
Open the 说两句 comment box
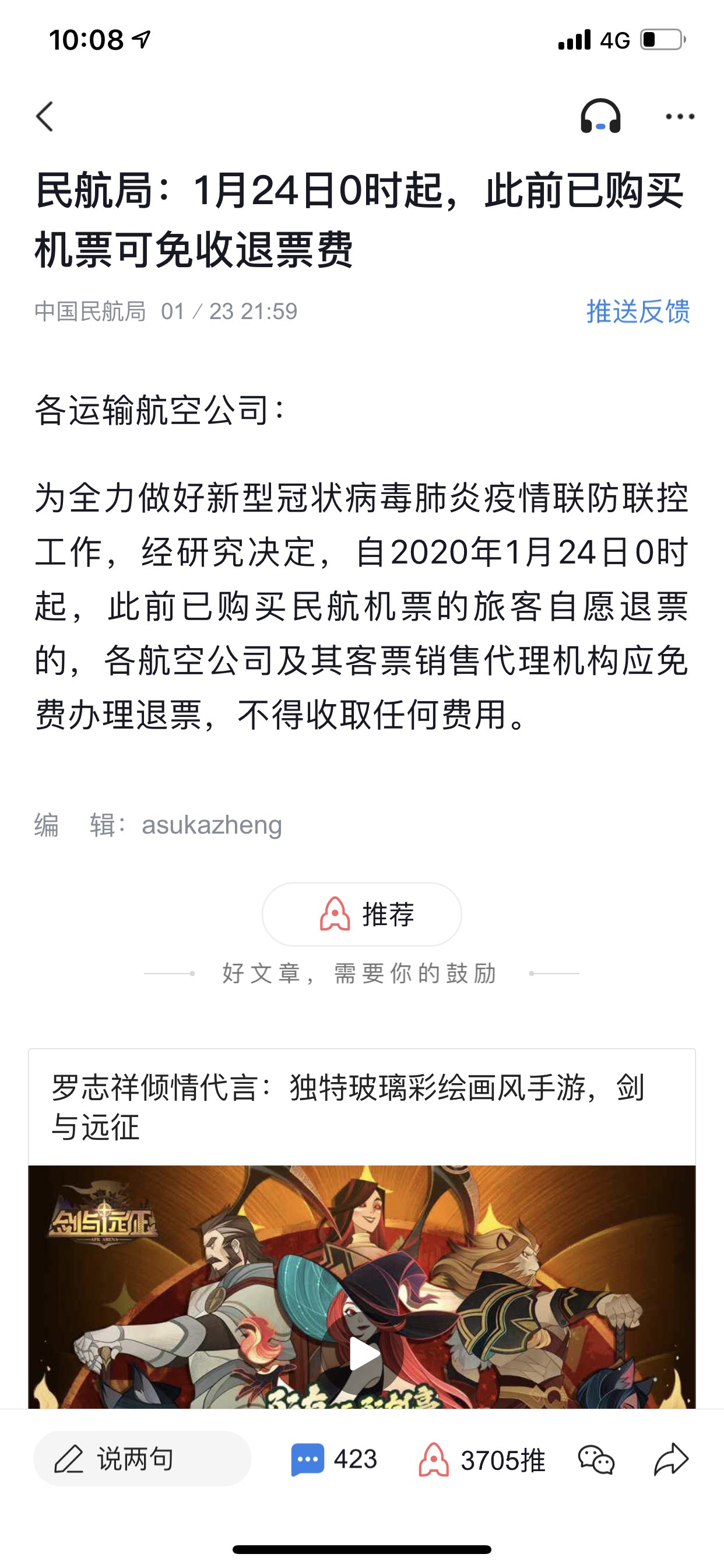(142, 1459)
